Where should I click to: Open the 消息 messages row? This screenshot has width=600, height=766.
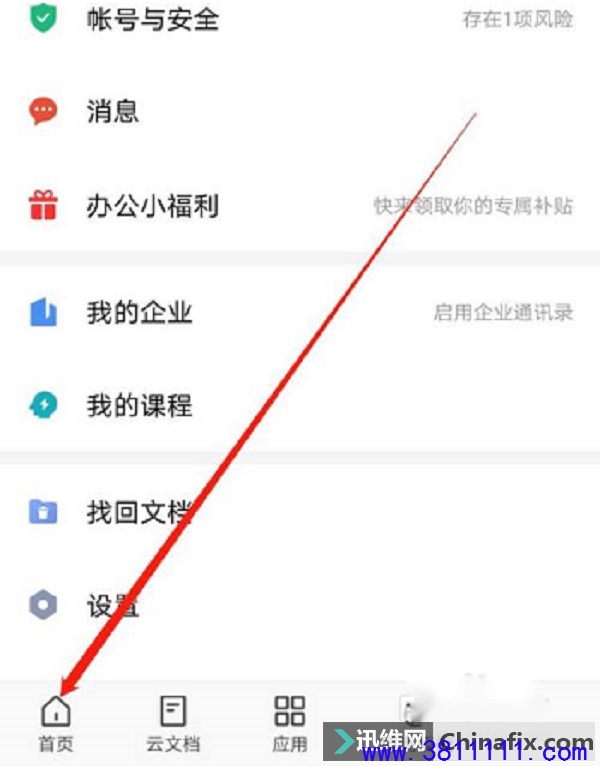112,111
